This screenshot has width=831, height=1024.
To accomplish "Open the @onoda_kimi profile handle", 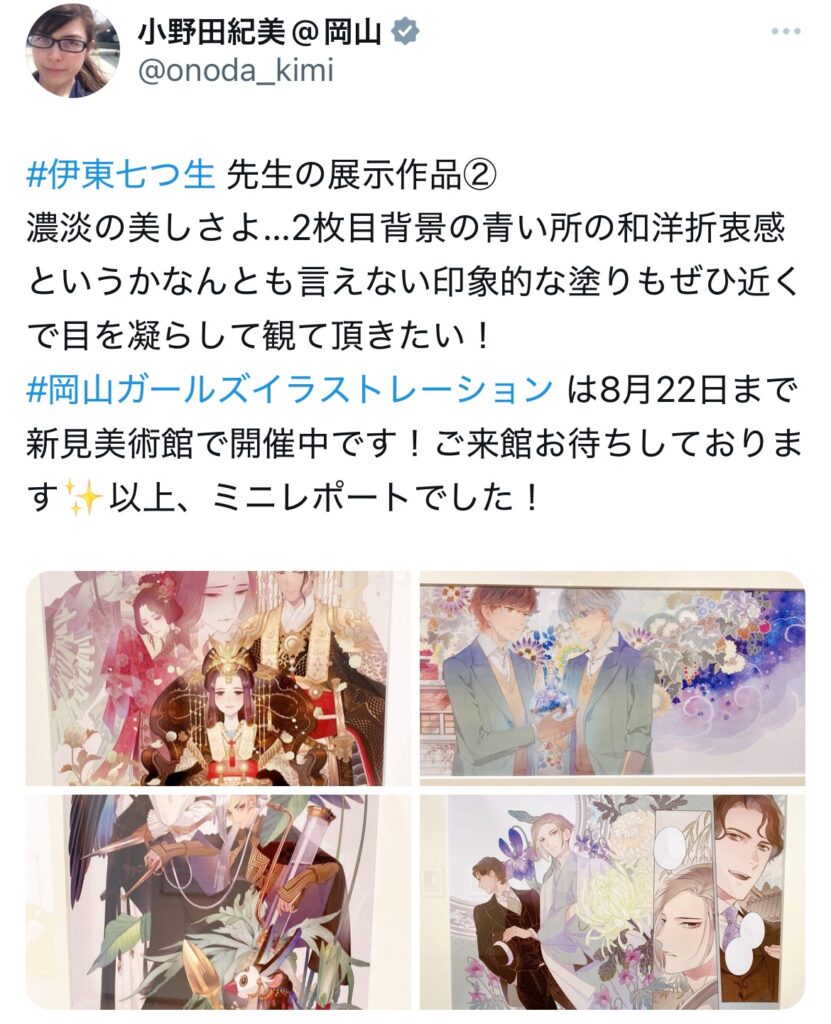I will click(x=234, y=71).
